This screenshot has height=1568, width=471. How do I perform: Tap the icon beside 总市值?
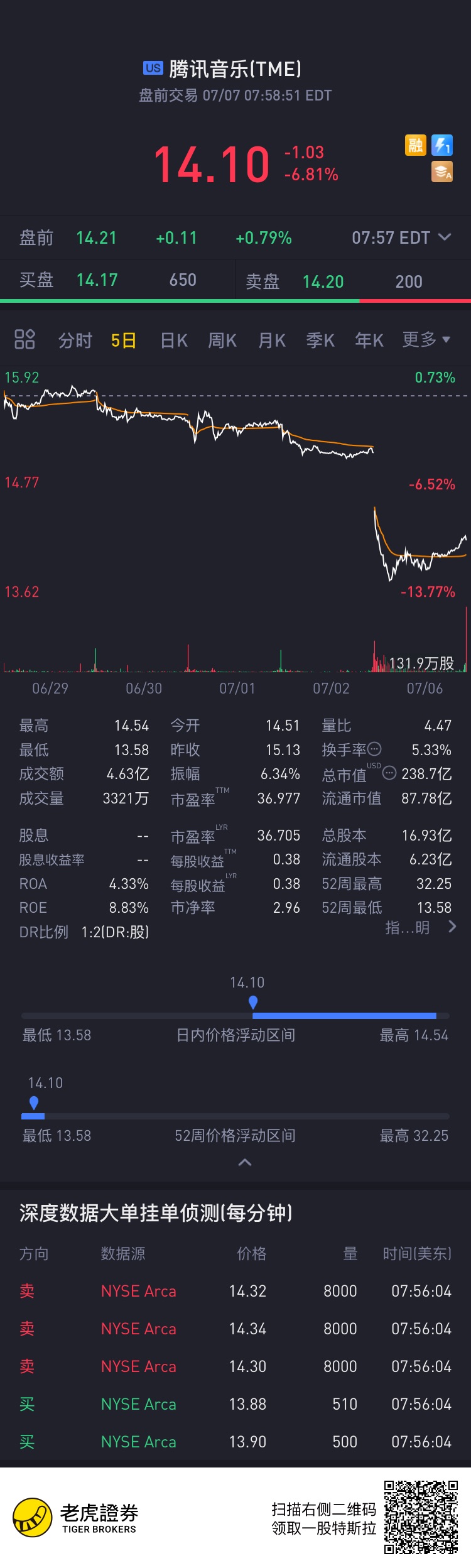[389, 773]
